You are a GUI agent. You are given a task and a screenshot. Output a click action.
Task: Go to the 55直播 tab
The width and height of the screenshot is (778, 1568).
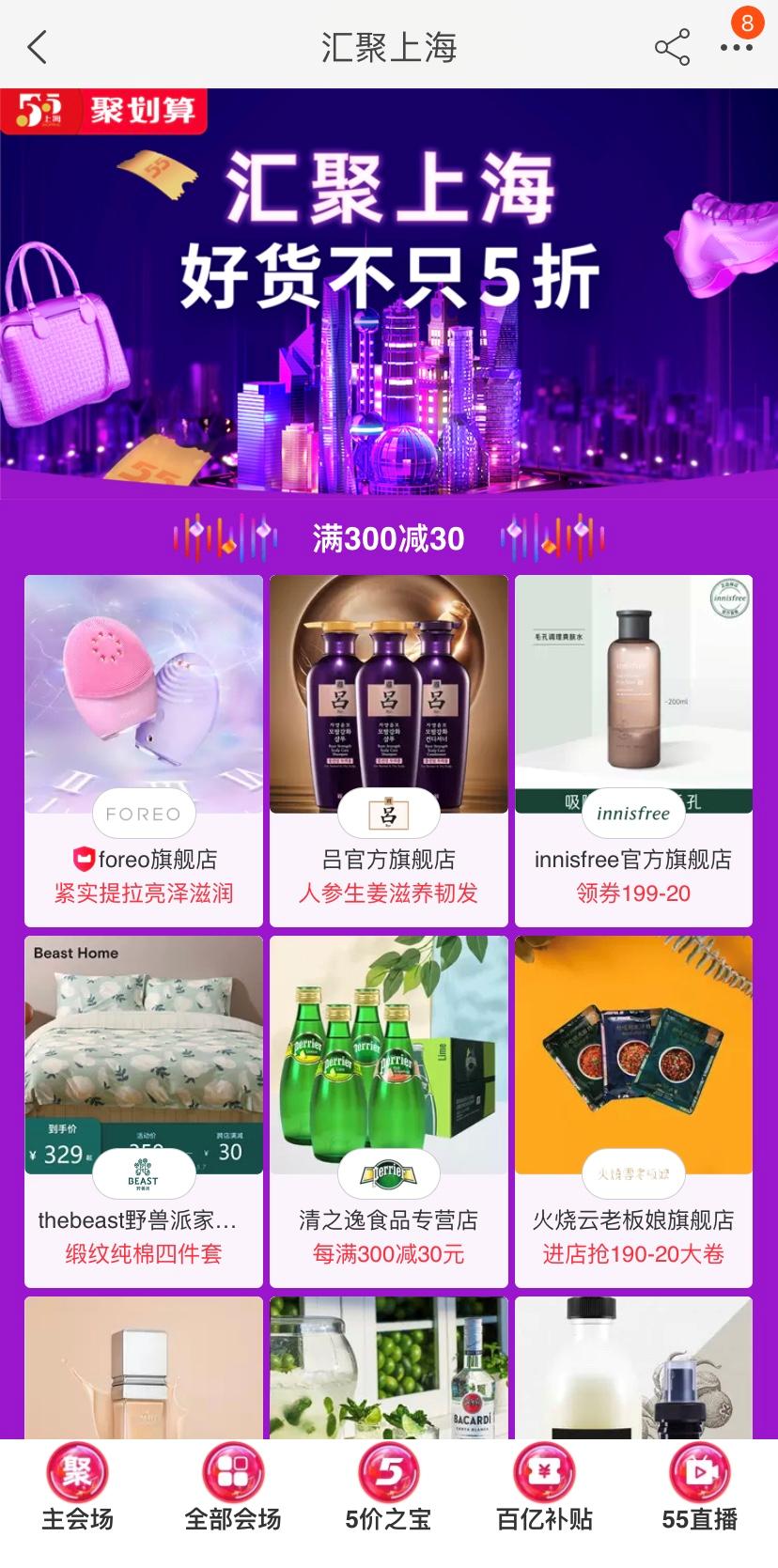pos(700,1491)
